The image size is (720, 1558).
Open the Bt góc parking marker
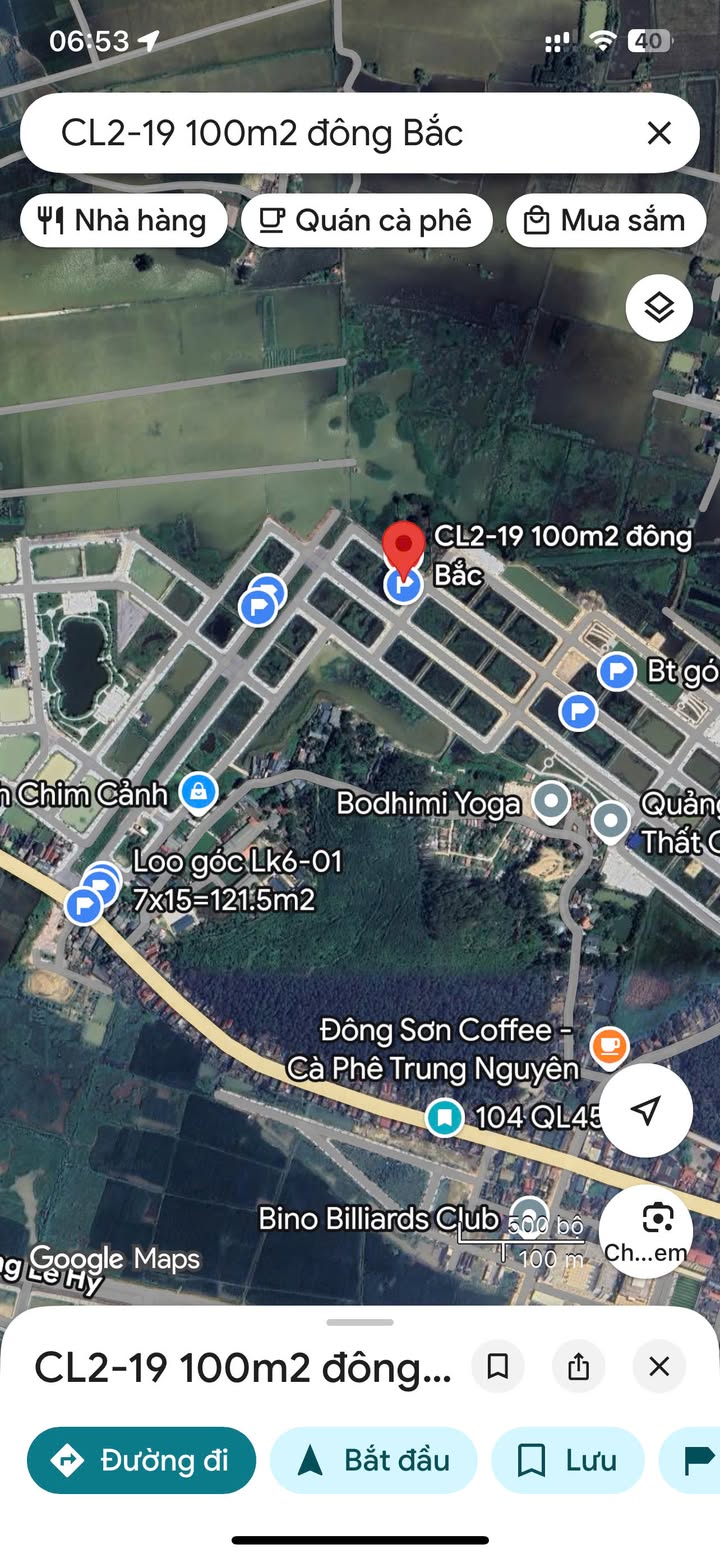(x=616, y=672)
